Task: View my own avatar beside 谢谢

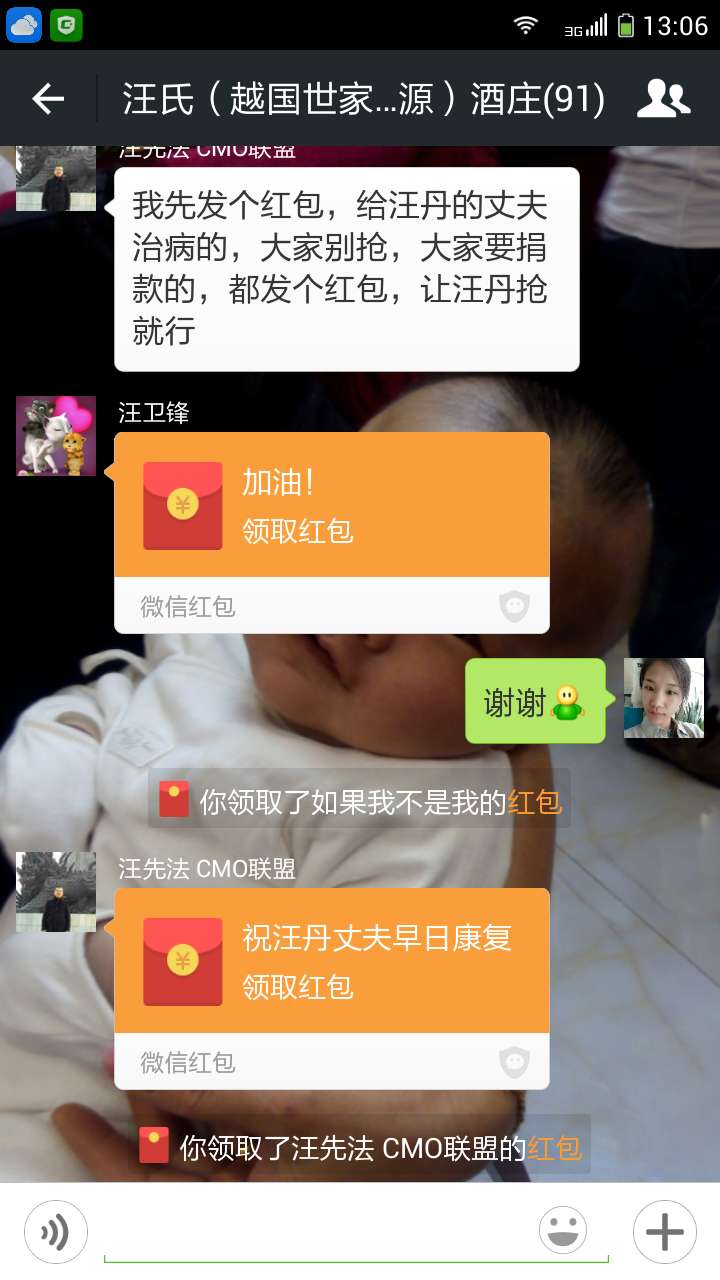Action: (663, 698)
